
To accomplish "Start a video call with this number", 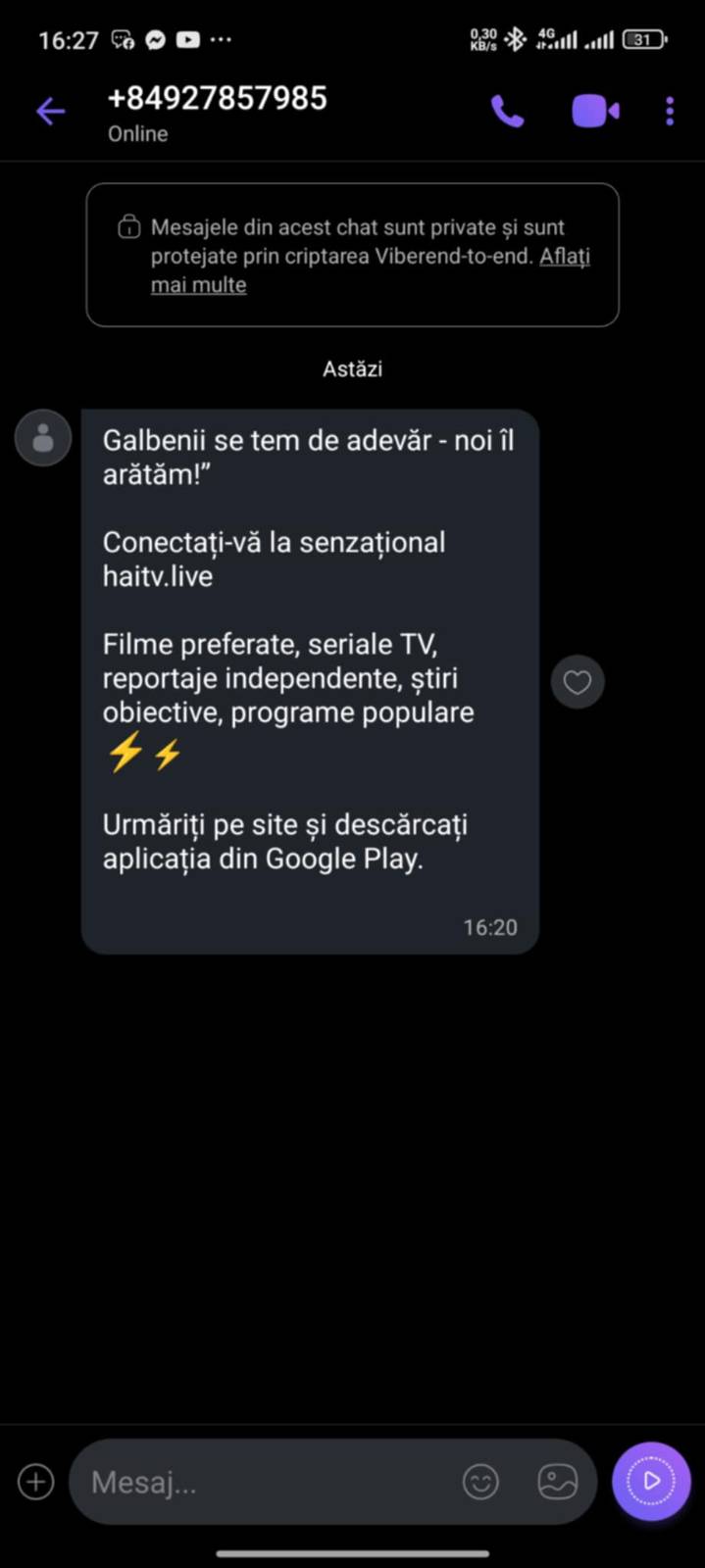I will pyautogui.click(x=594, y=112).
